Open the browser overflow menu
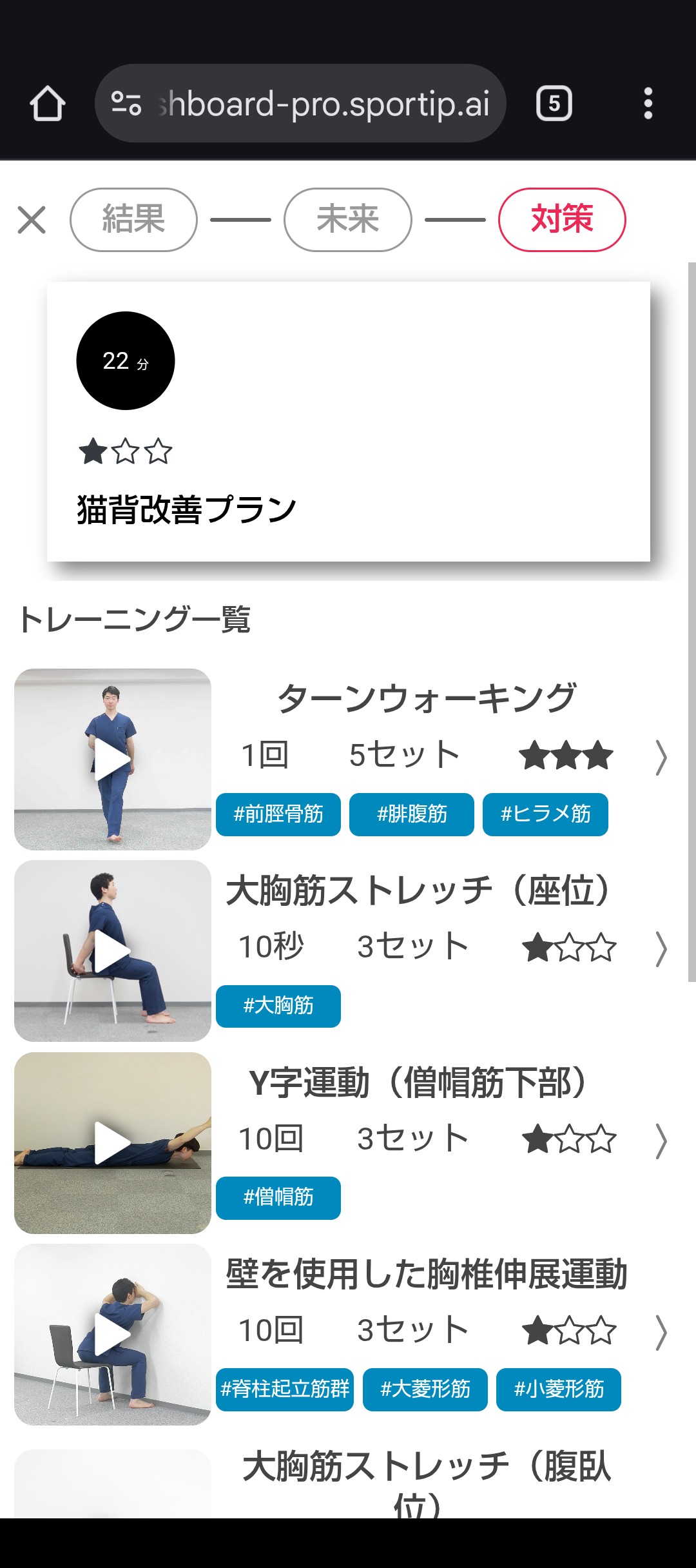The width and height of the screenshot is (696, 1568). pyautogui.click(x=648, y=103)
